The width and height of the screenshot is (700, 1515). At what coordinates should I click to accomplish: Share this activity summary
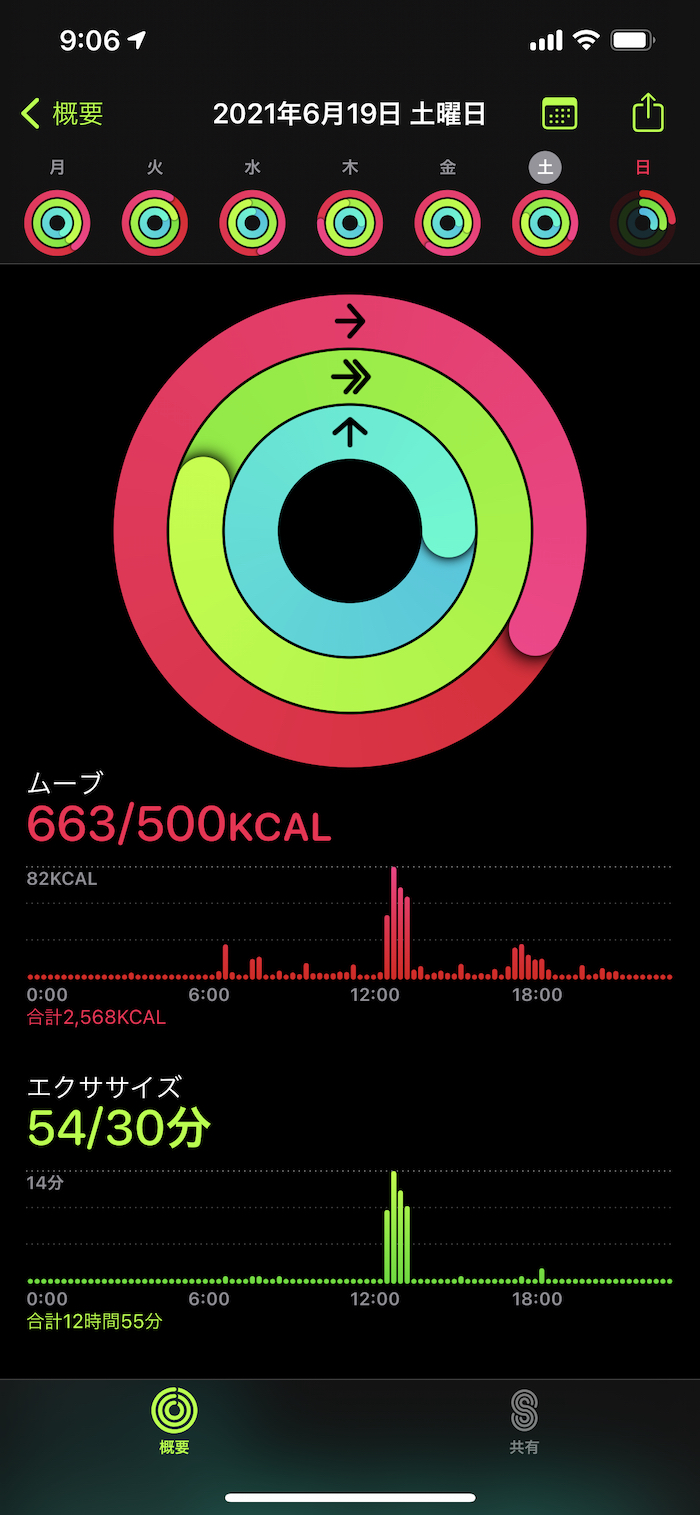[648, 112]
